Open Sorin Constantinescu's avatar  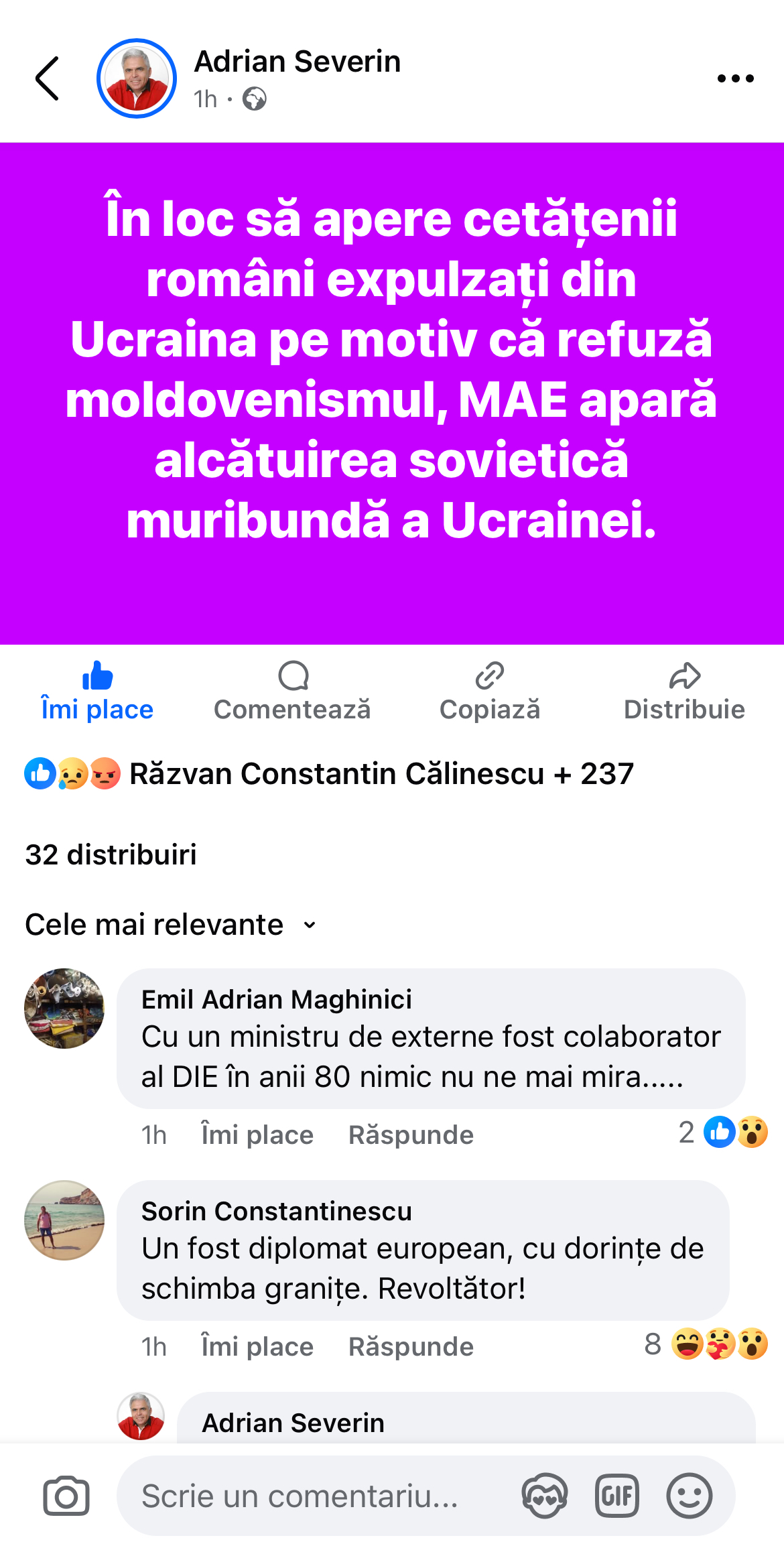pyautogui.click(x=64, y=1220)
